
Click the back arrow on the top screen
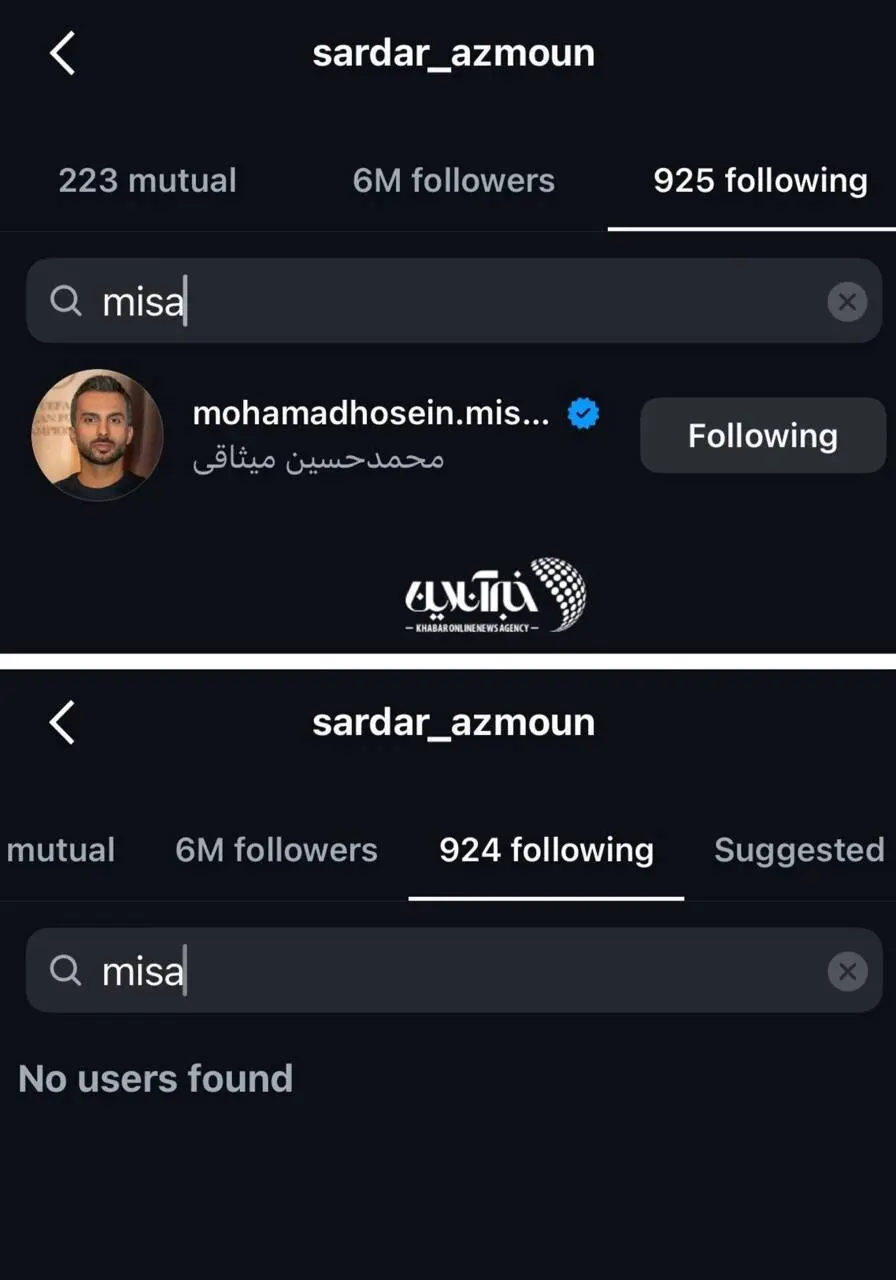pos(63,53)
